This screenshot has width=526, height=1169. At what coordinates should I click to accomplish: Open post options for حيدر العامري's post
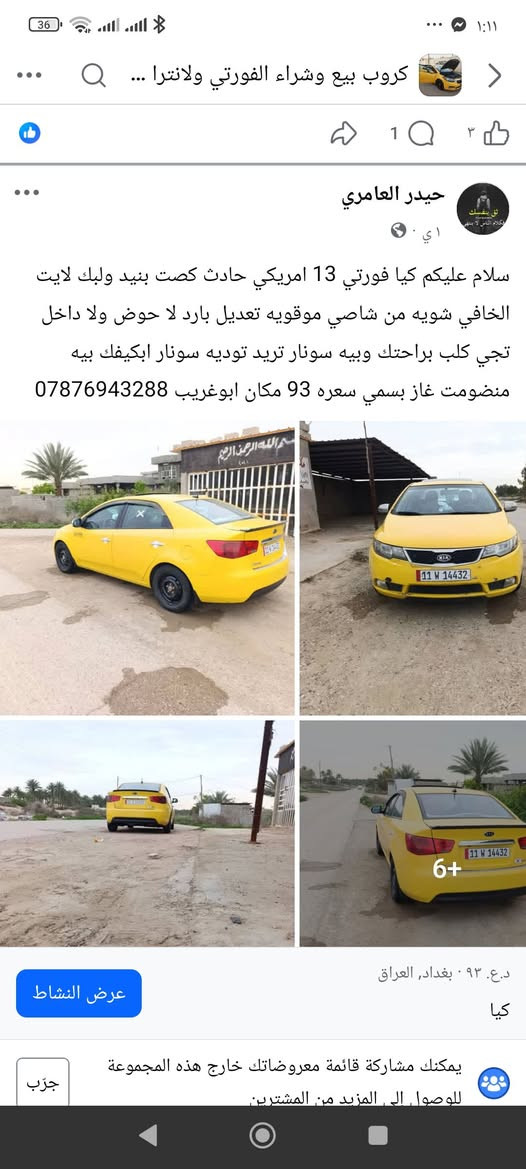[27, 192]
